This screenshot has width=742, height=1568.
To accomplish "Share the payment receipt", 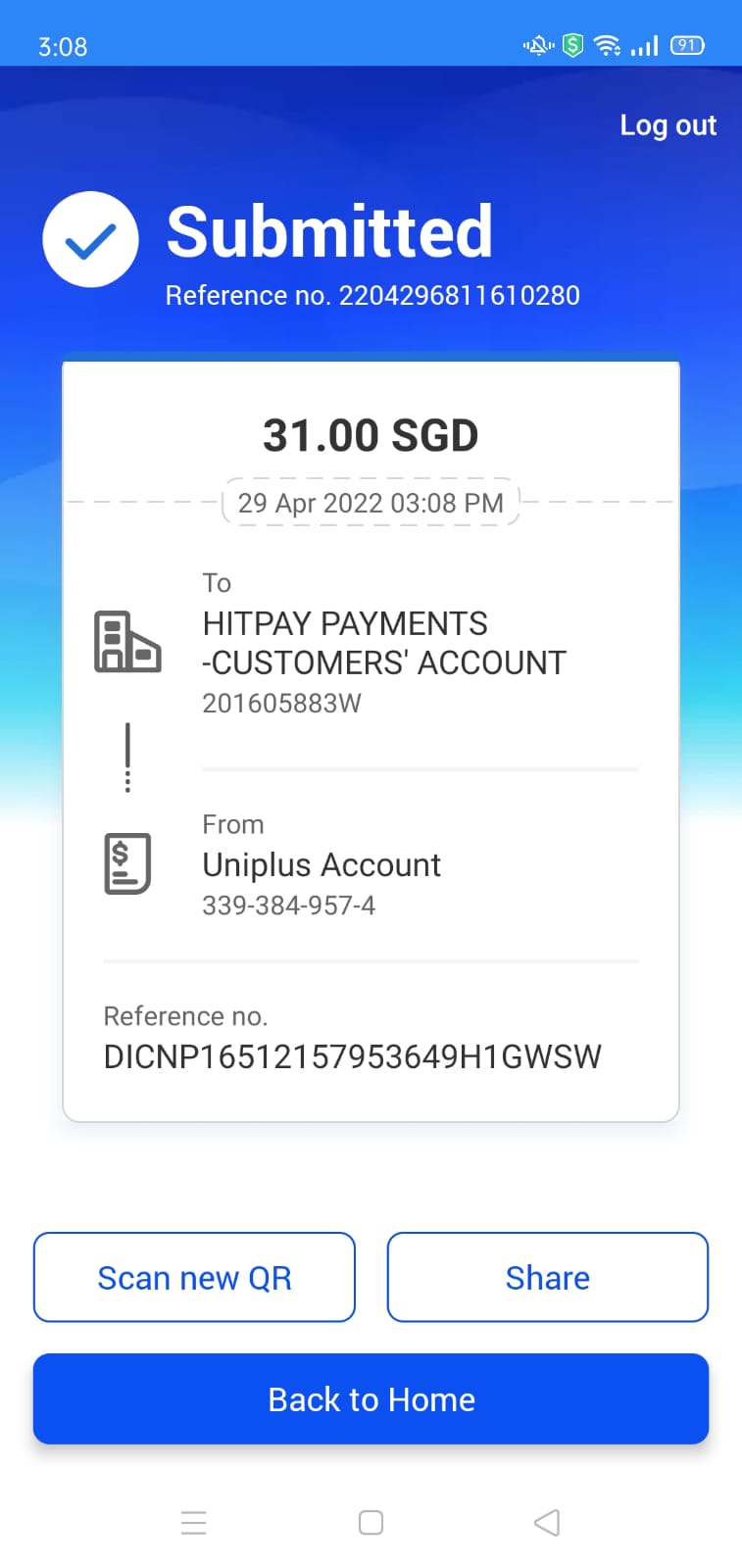I will (547, 1277).
